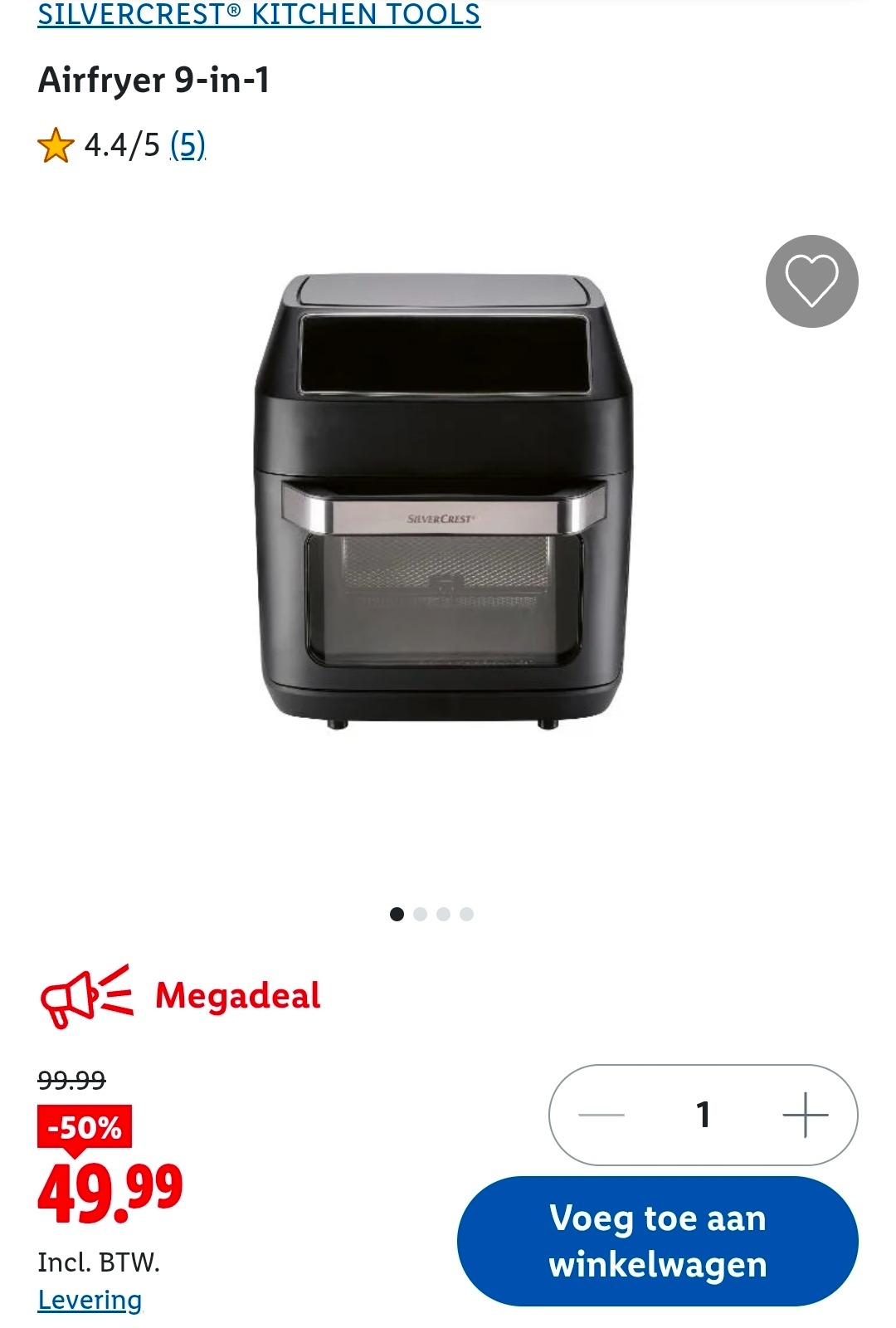Open the SILVERCREST KITCHEN TOOLS brand link
This screenshot has height=1328, width=896.
[x=259, y=15]
